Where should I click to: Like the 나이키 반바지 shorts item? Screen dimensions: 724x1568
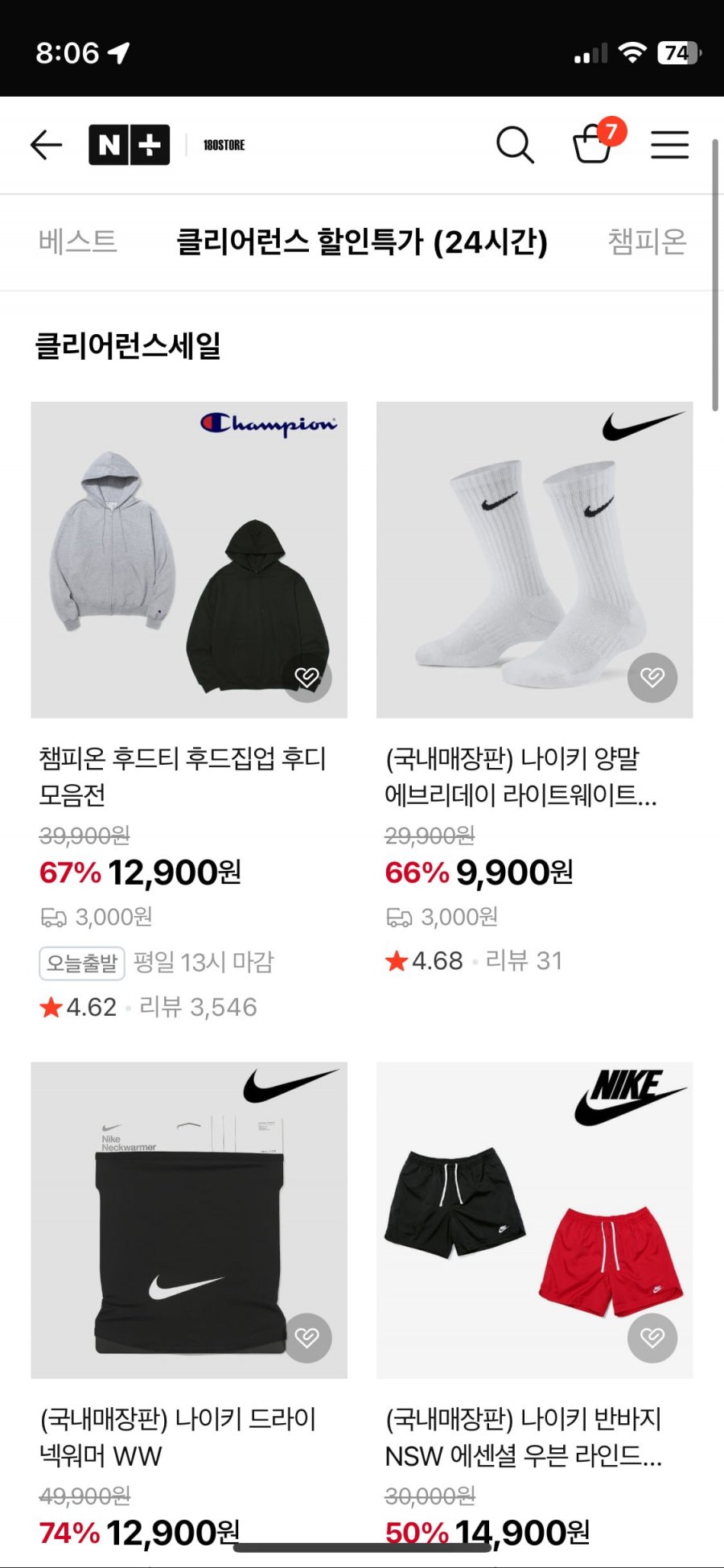pyautogui.click(x=652, y=1338)
